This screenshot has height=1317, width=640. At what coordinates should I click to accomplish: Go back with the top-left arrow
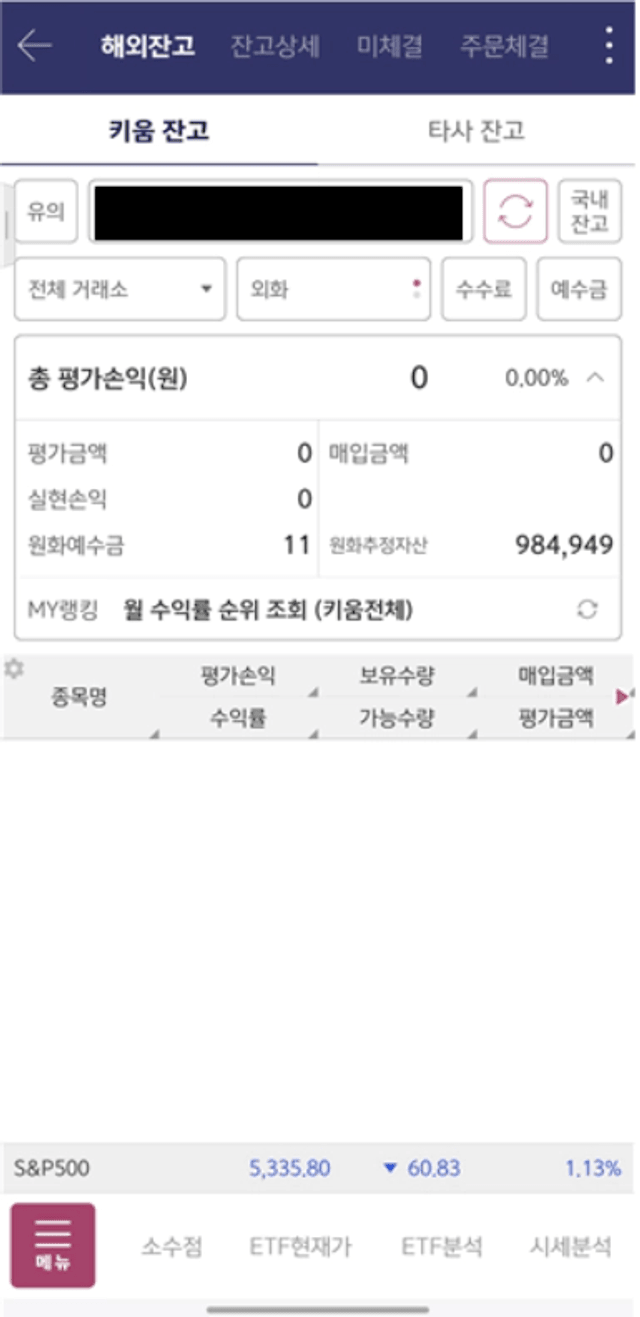[x=35, y=46]
